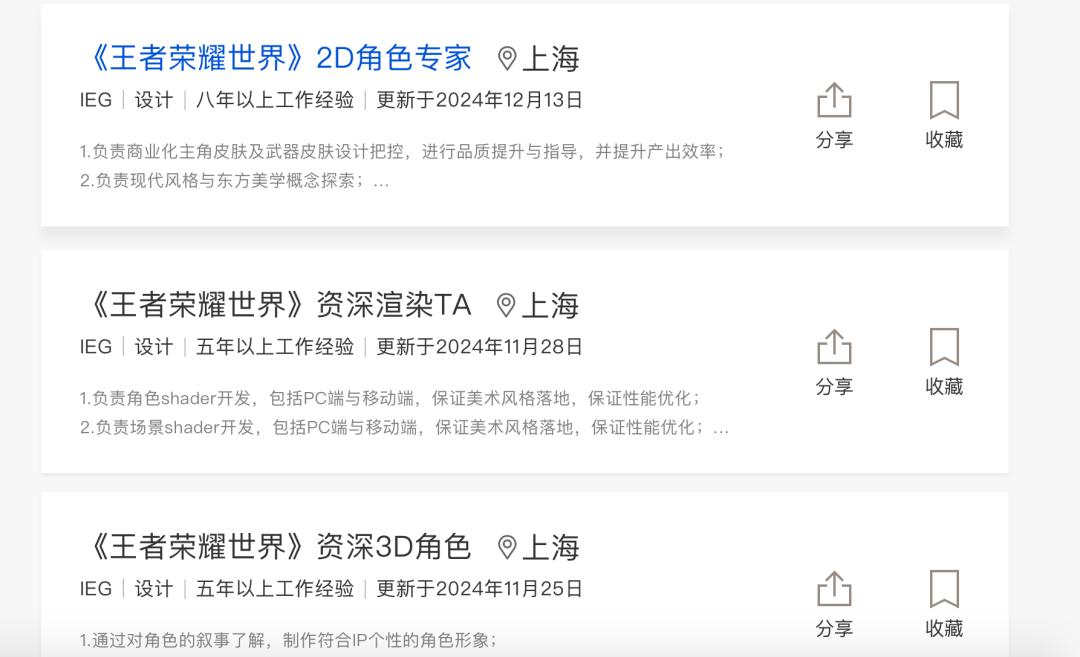Open the 资深渲染TA job card
Image resolution: width=1080 pixels, height=657 pixels.
(276, 305)
